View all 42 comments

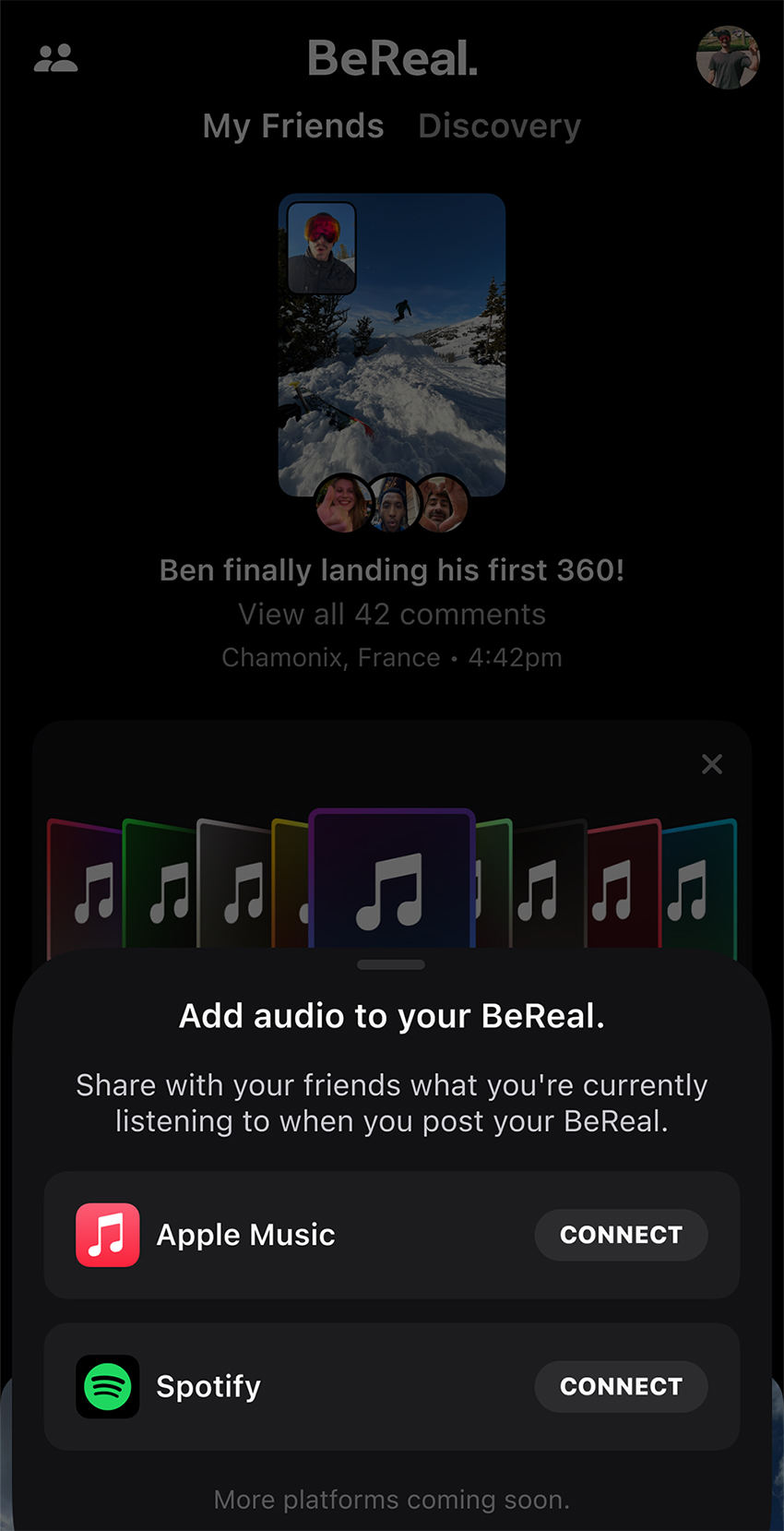pos(391,614)
